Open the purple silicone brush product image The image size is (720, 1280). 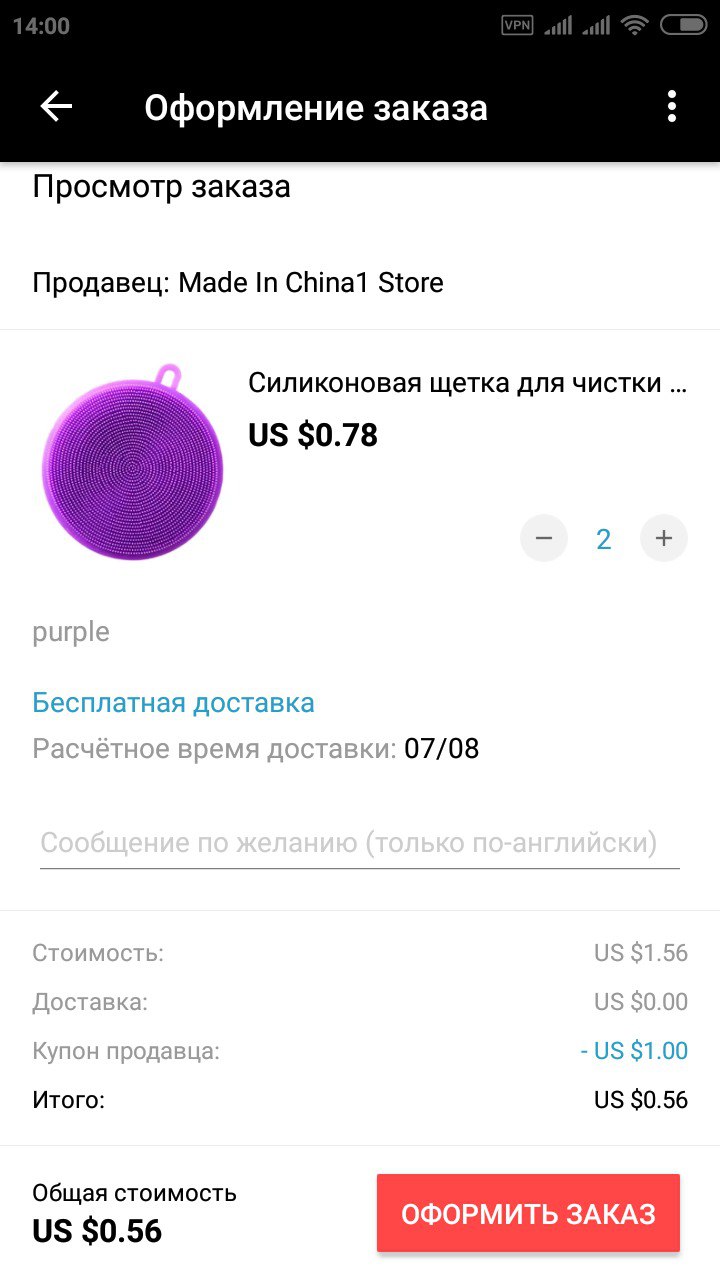tap(132, 462)
